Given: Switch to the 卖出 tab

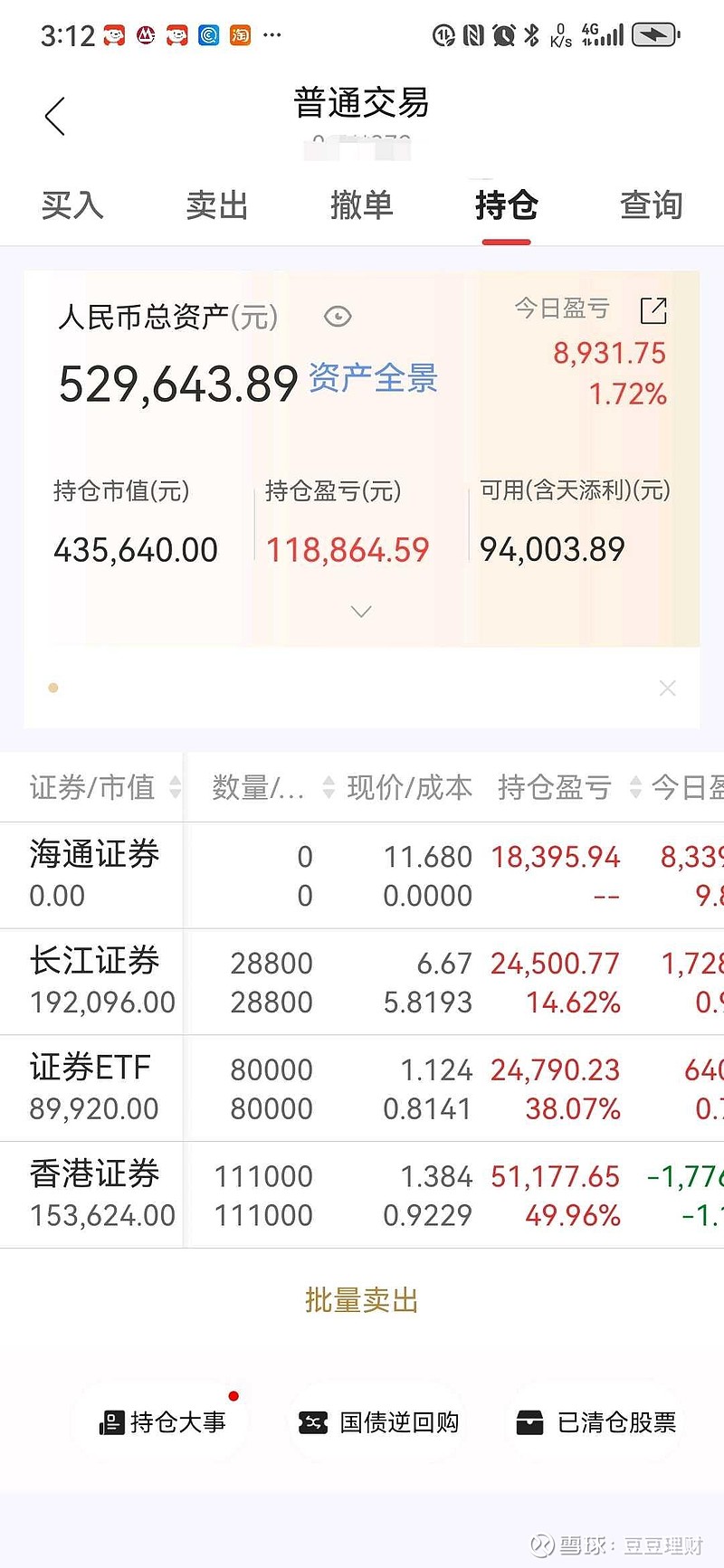Looking at the screenshot, I should coord(215,206).
